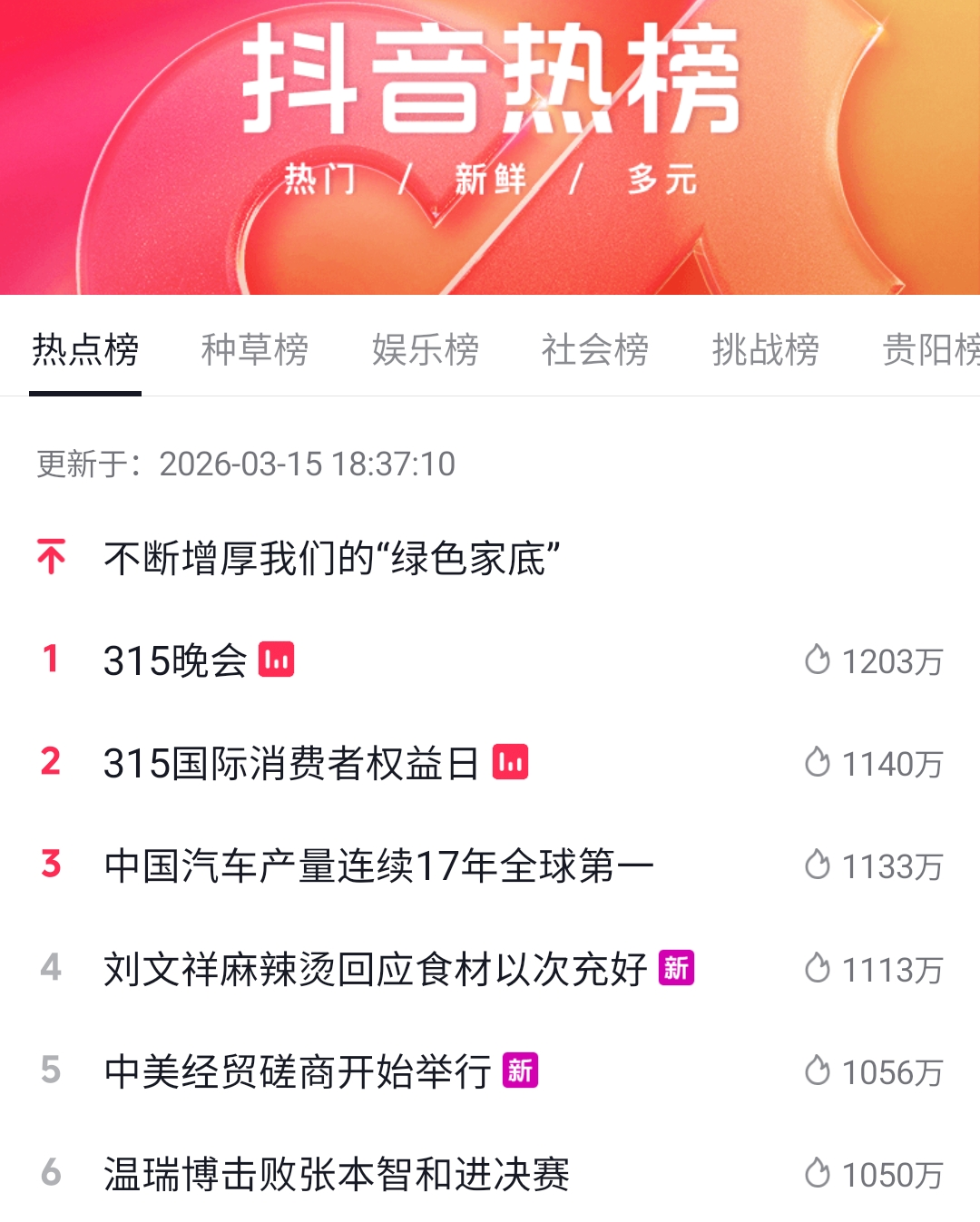Viewport: 980px width, 1222px height.
Task: Switch to the 挑战榜 tab
Action: point(765,350)
